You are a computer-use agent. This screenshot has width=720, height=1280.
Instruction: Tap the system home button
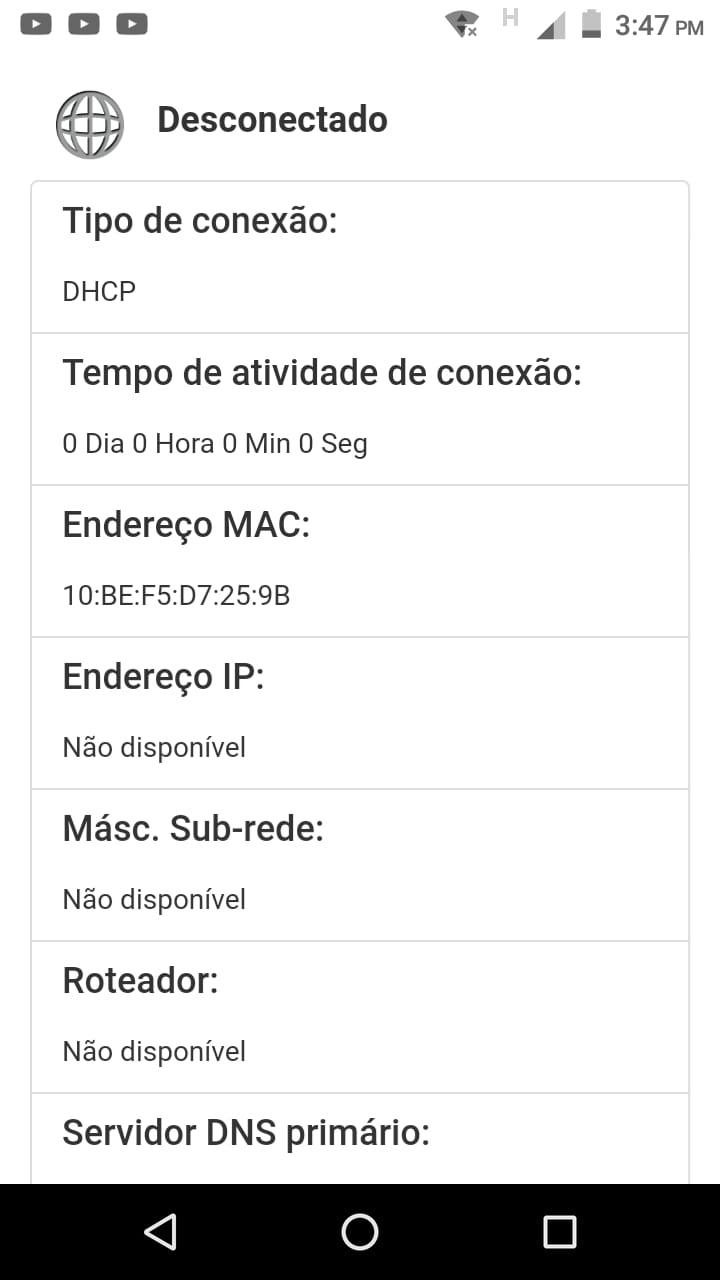(x=360, y=1231)
